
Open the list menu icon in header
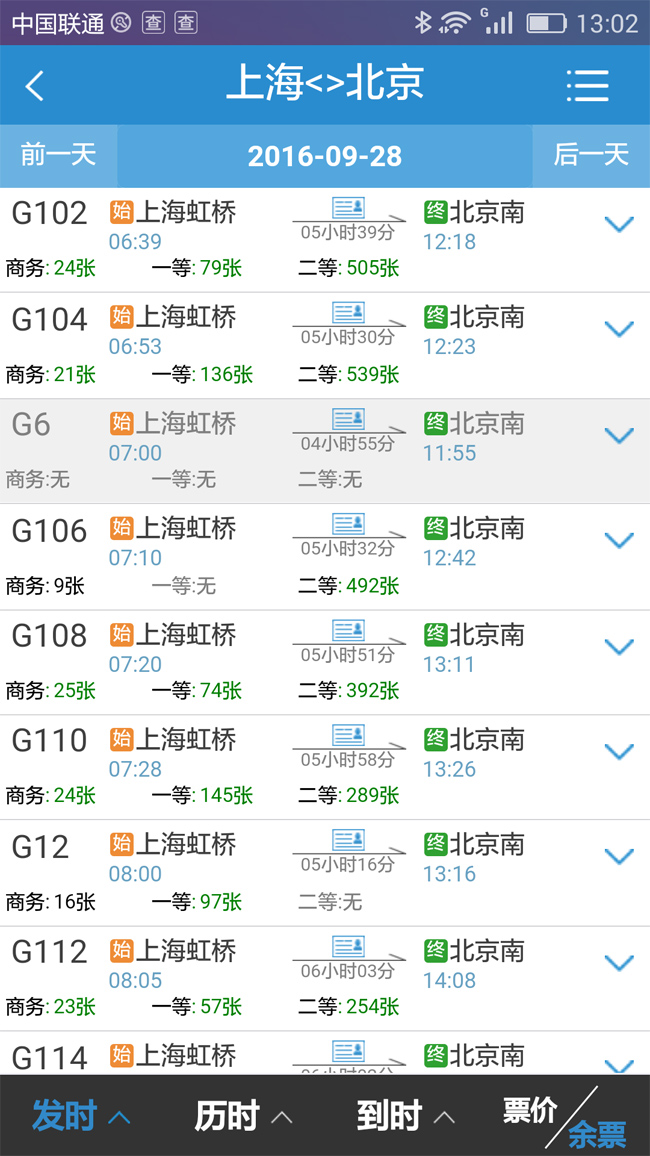pyautogui.click(x=587, y=86)
